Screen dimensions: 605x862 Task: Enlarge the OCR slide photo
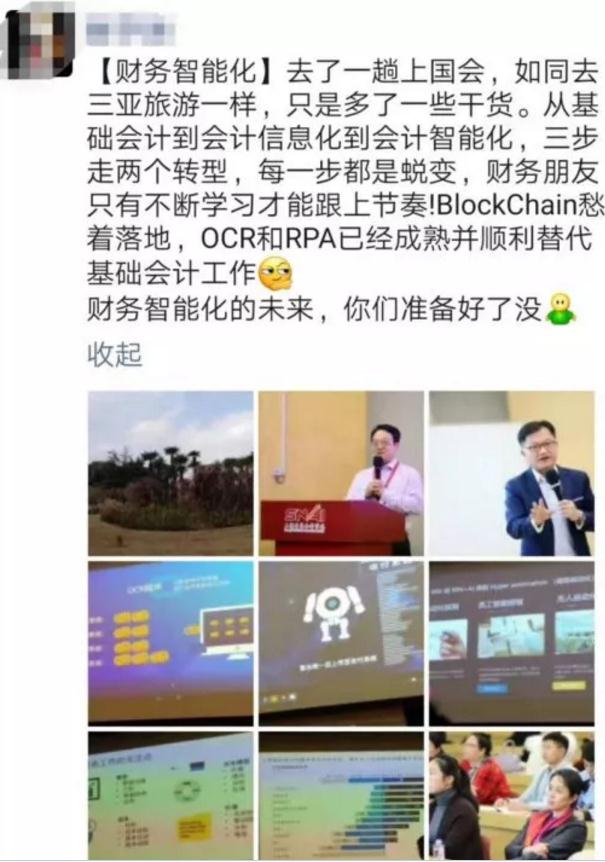pyautogui.click(x=170, y=642)
